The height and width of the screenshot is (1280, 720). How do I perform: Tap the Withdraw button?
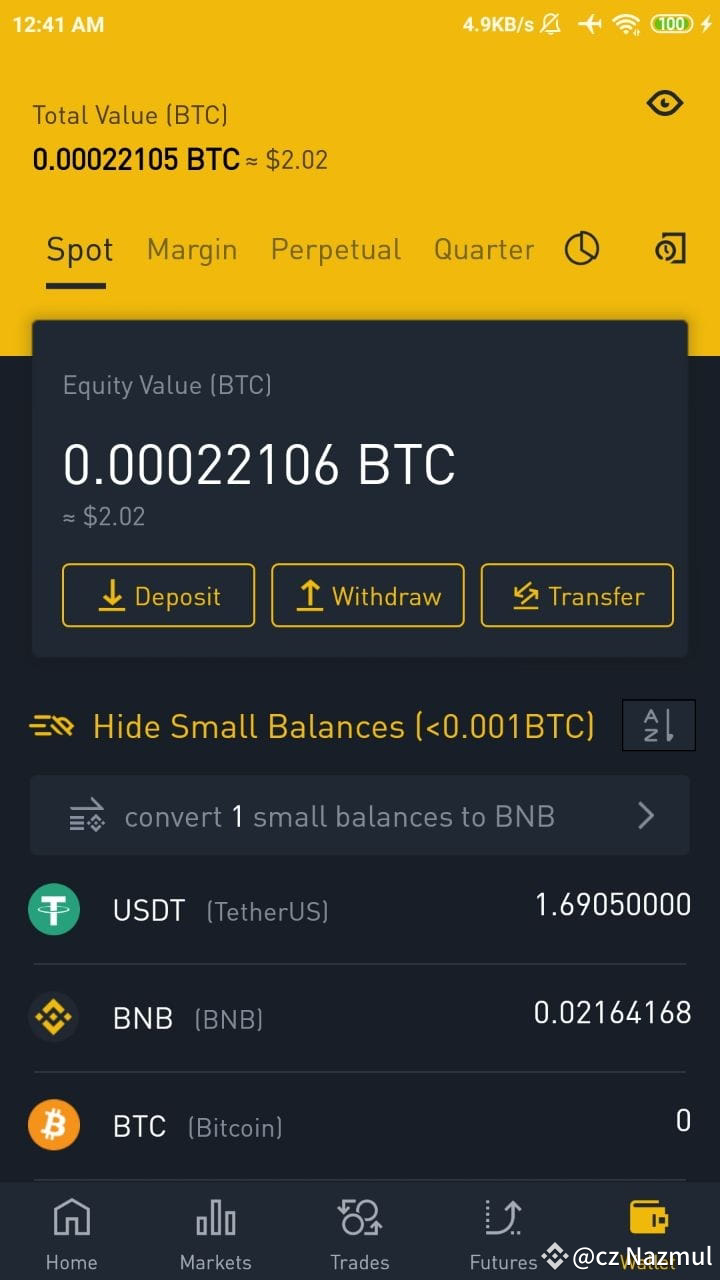(367, 595)
